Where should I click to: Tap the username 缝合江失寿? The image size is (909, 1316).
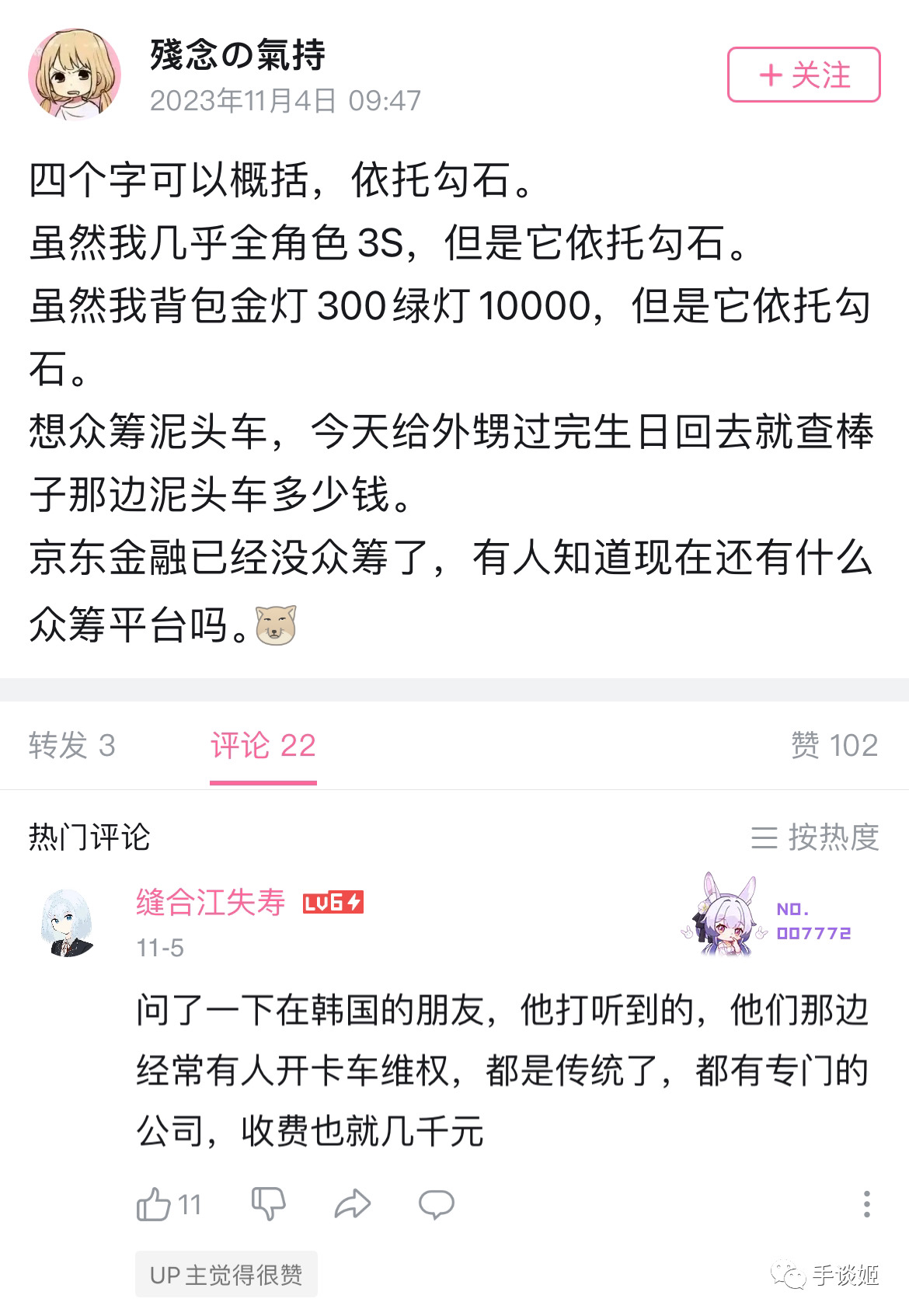[211, 902]
